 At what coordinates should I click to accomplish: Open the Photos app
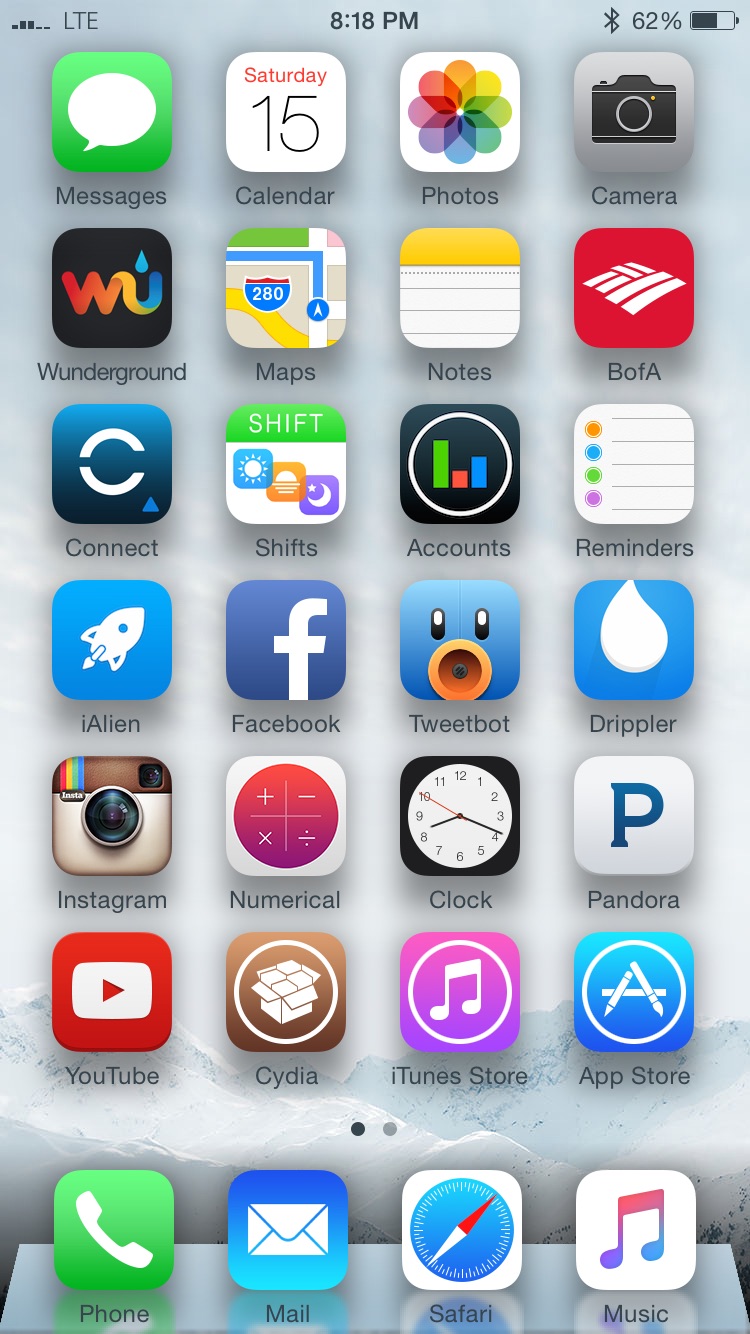pyautogui.click(x=460, y=112)
